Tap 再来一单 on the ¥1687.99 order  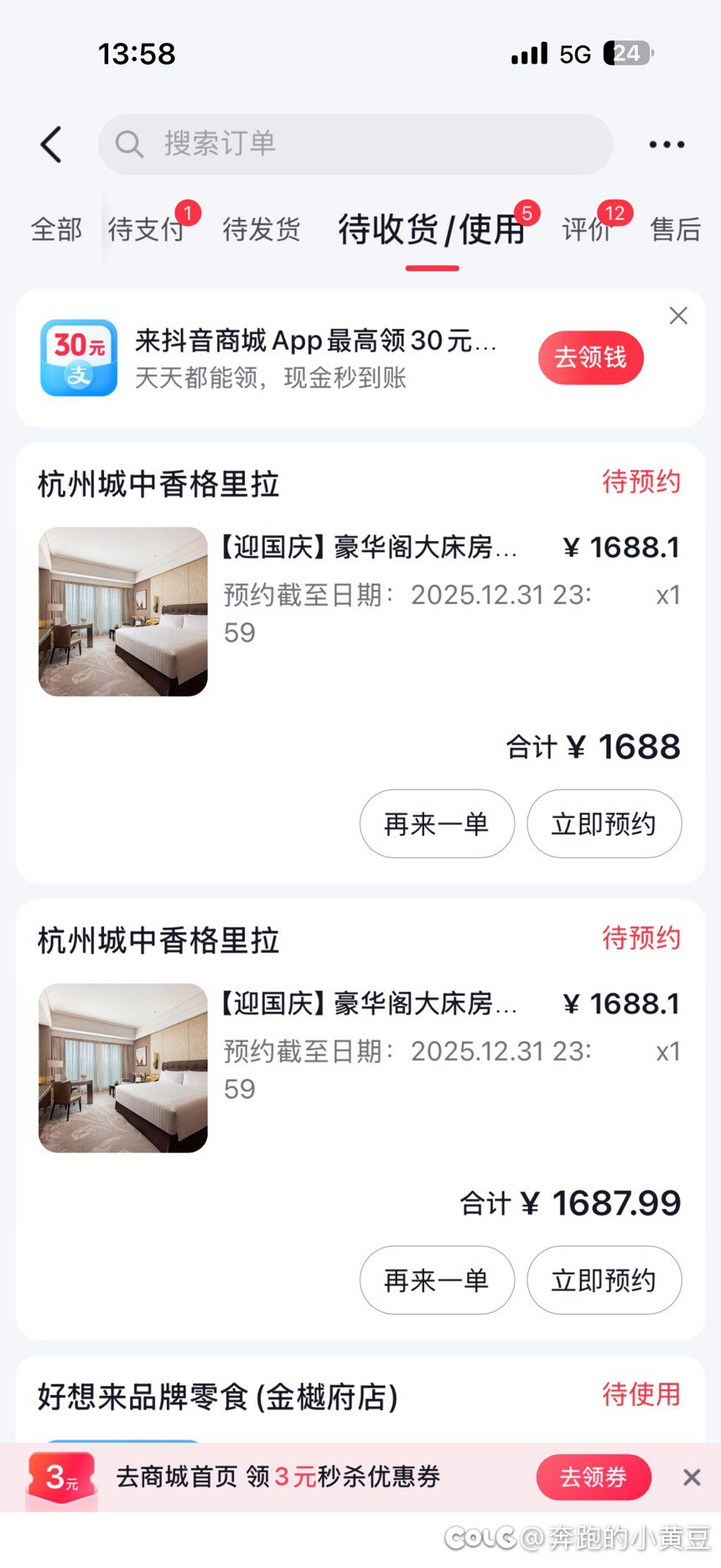(x=436, y=1280)
